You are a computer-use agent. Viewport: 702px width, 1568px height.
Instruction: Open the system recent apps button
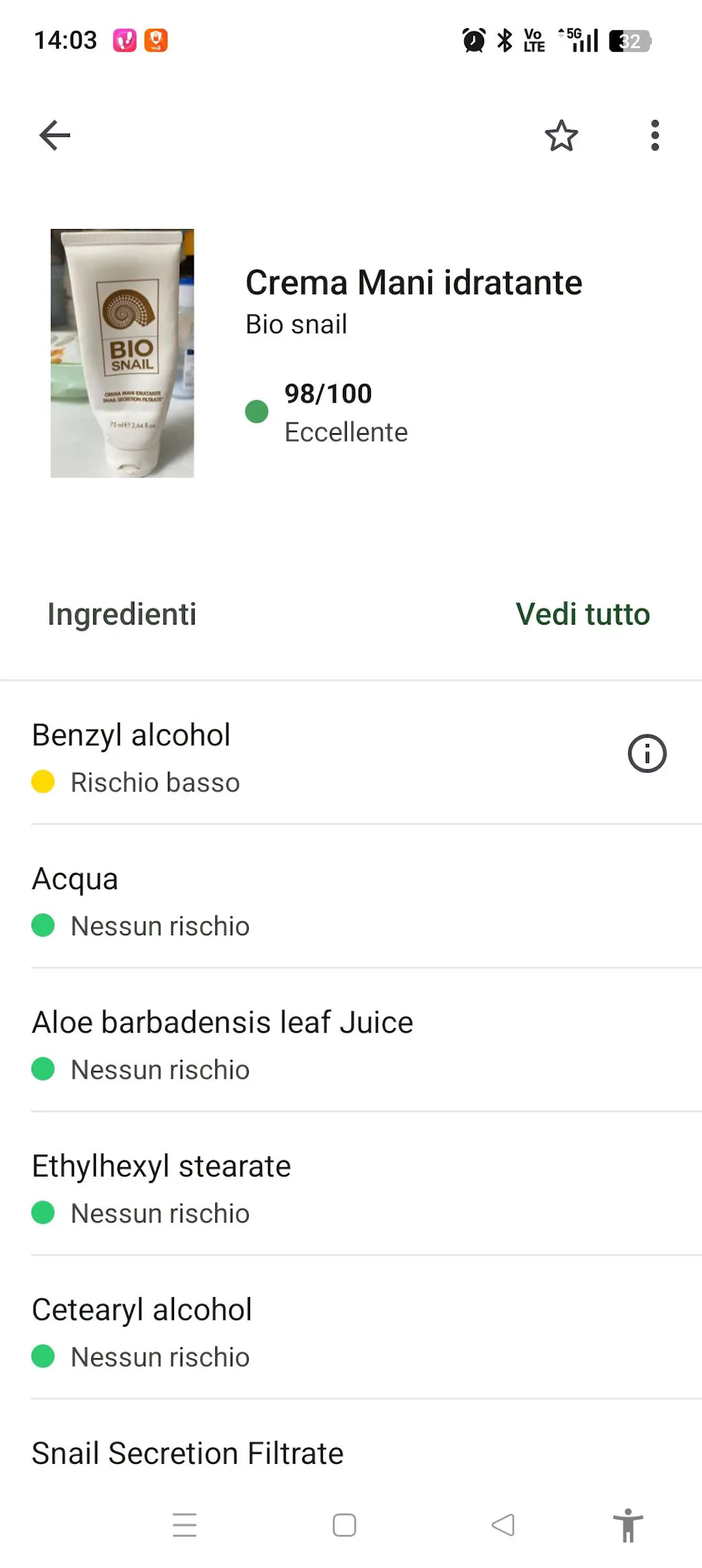click(184, 1525)
